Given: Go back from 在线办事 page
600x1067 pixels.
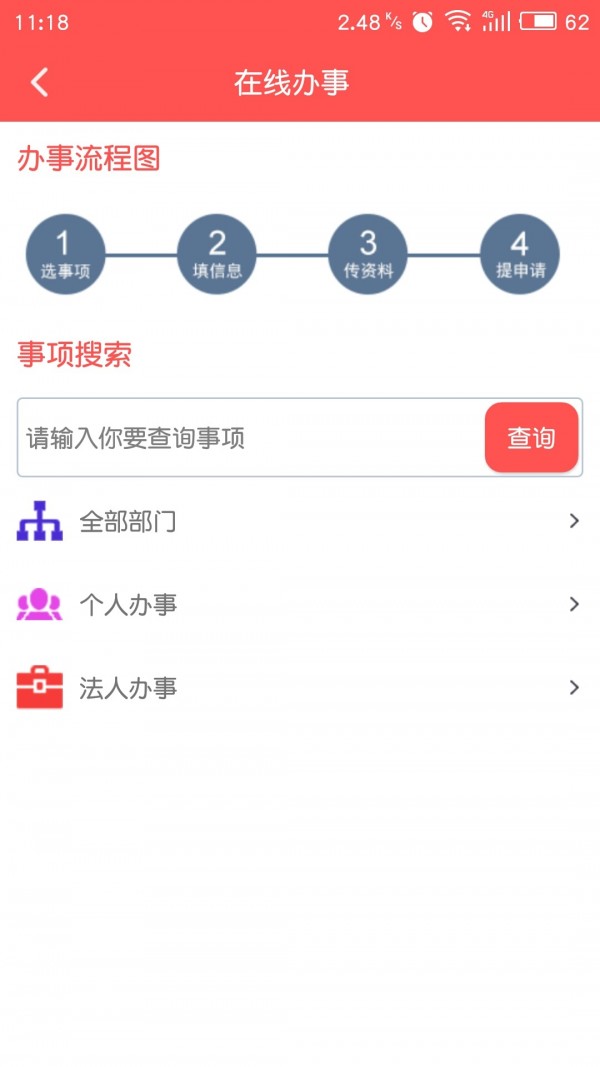Looking at the screenshot, I should pyautogui.click(x=39, y=83).
